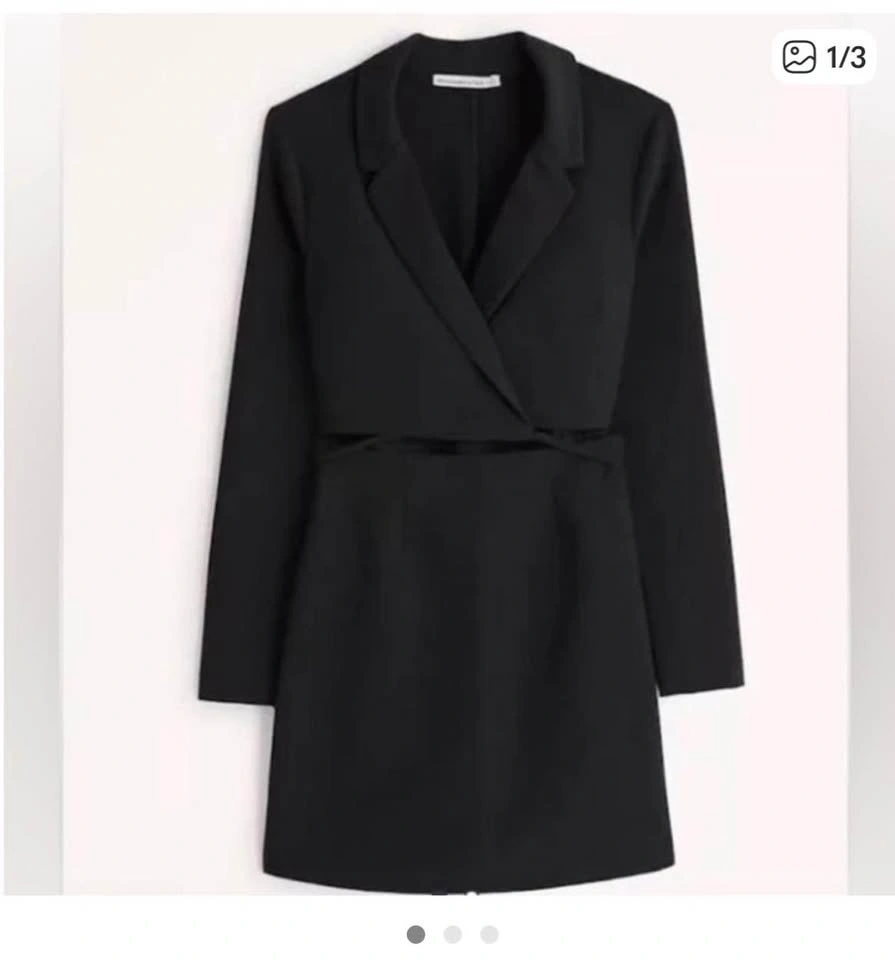Jump to the second photo dot
The height and width of the screenshot is (960, 895).
[x=453, y=934]
